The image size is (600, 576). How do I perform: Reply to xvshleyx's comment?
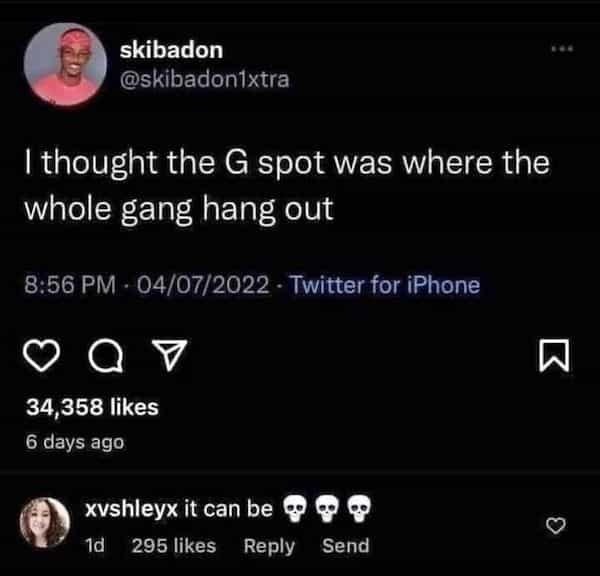[270, 546]
